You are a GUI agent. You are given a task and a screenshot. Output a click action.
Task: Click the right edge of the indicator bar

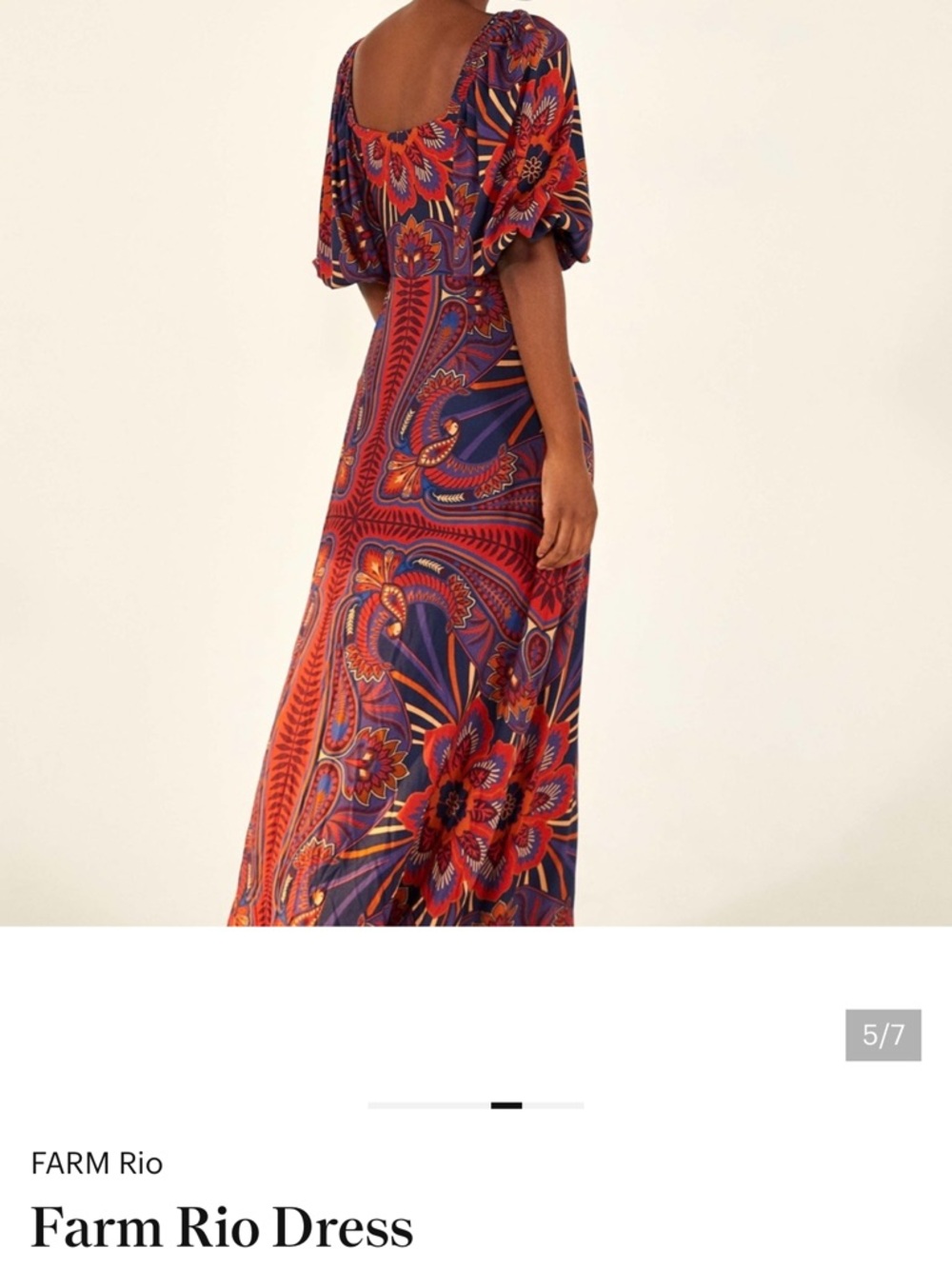(581, 1106)
